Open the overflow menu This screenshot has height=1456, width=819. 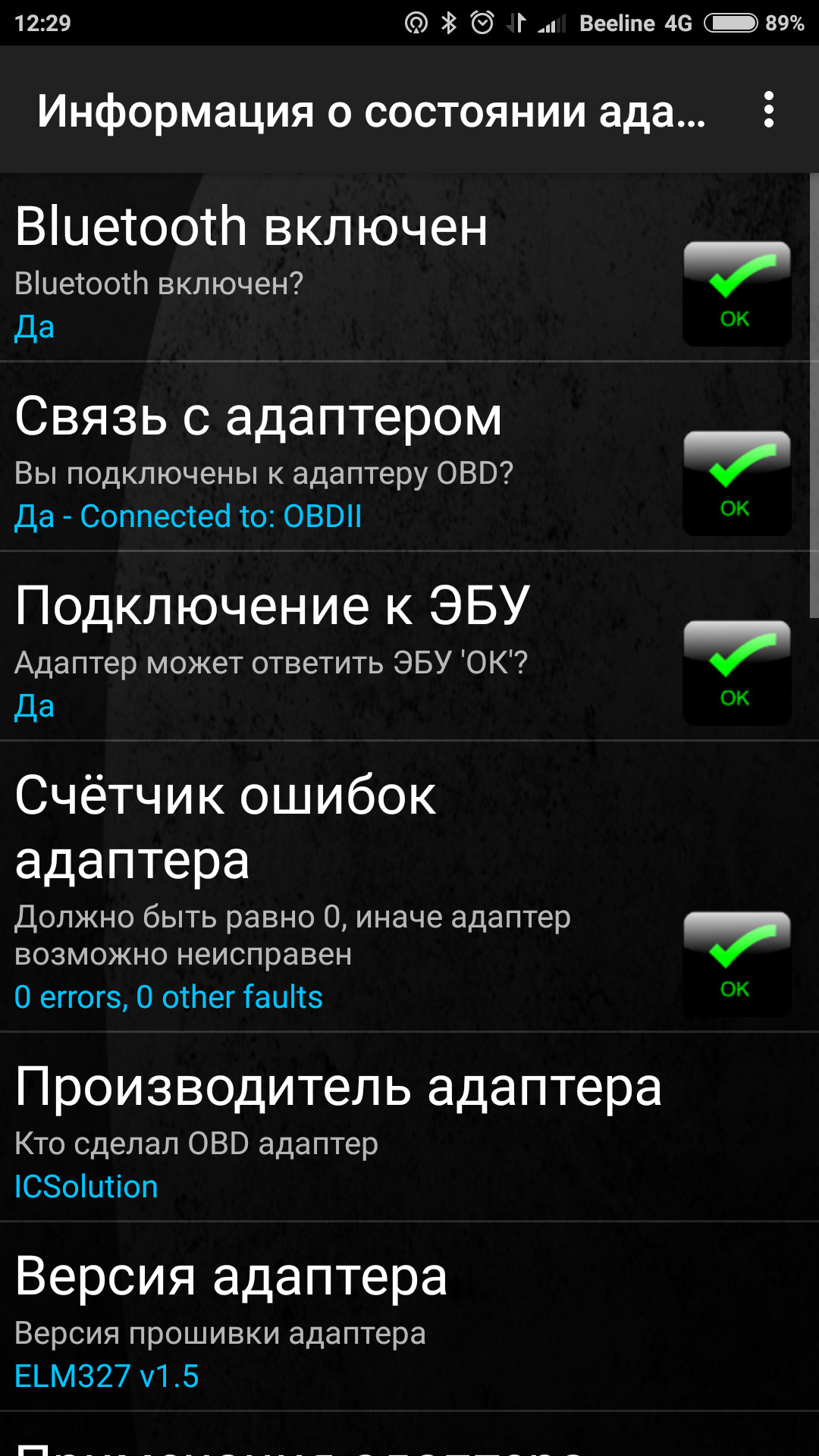coord(768,110)
